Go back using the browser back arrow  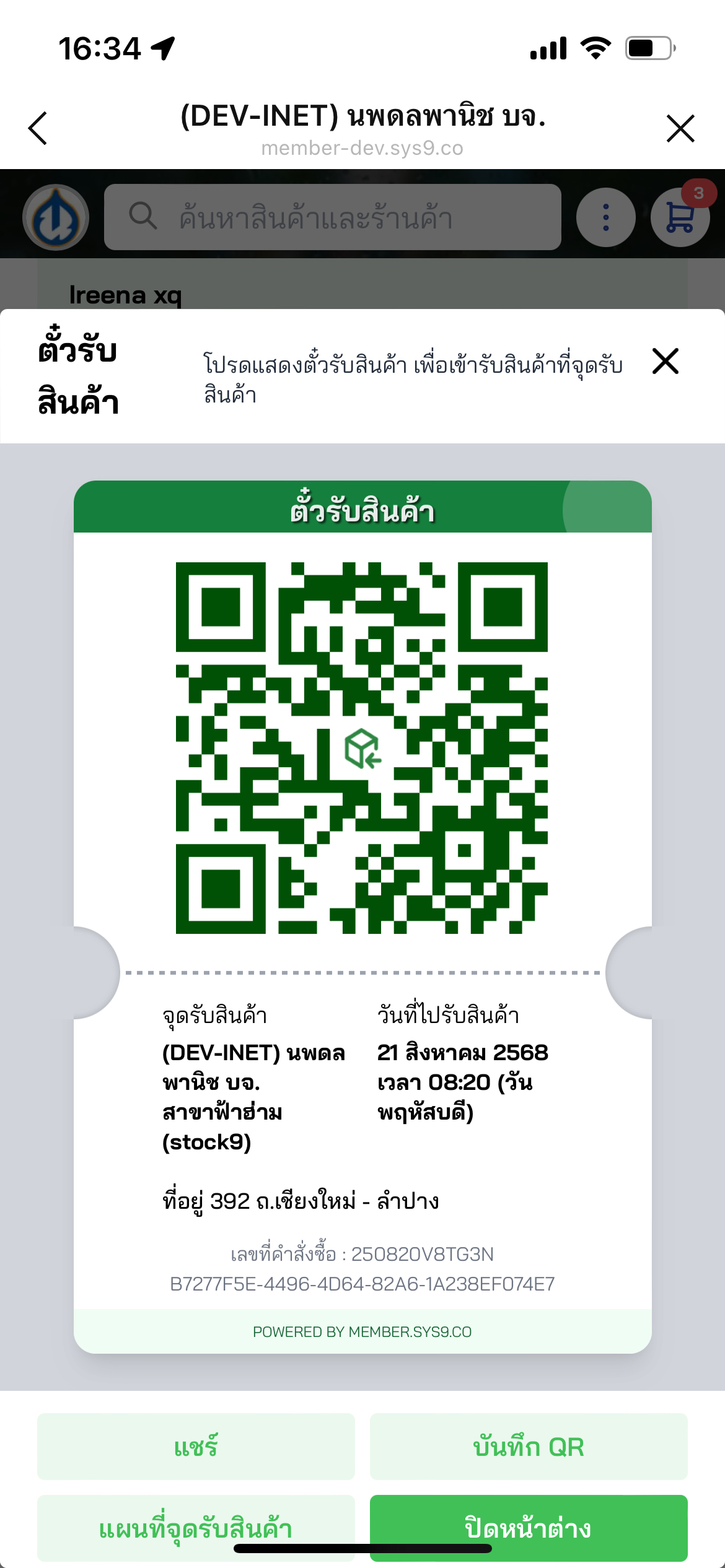[38, 128]
